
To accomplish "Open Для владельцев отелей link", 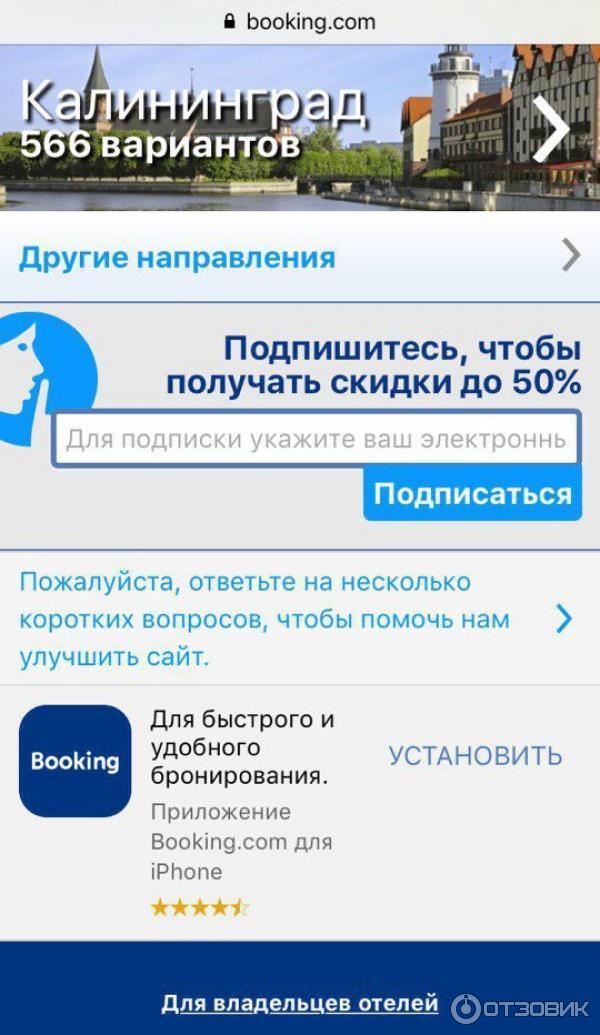I will point(300,1002).
